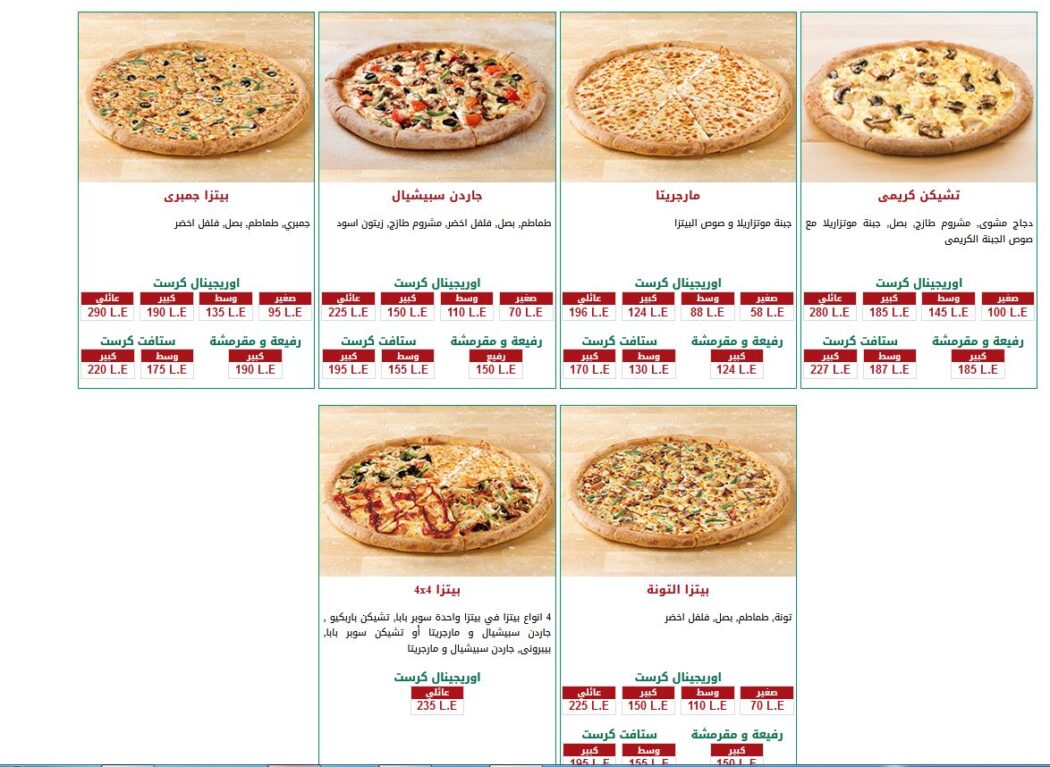Pick the thin crust Margherita at 124 L.E
1050x767 pixels.
[x=737, y=369]
